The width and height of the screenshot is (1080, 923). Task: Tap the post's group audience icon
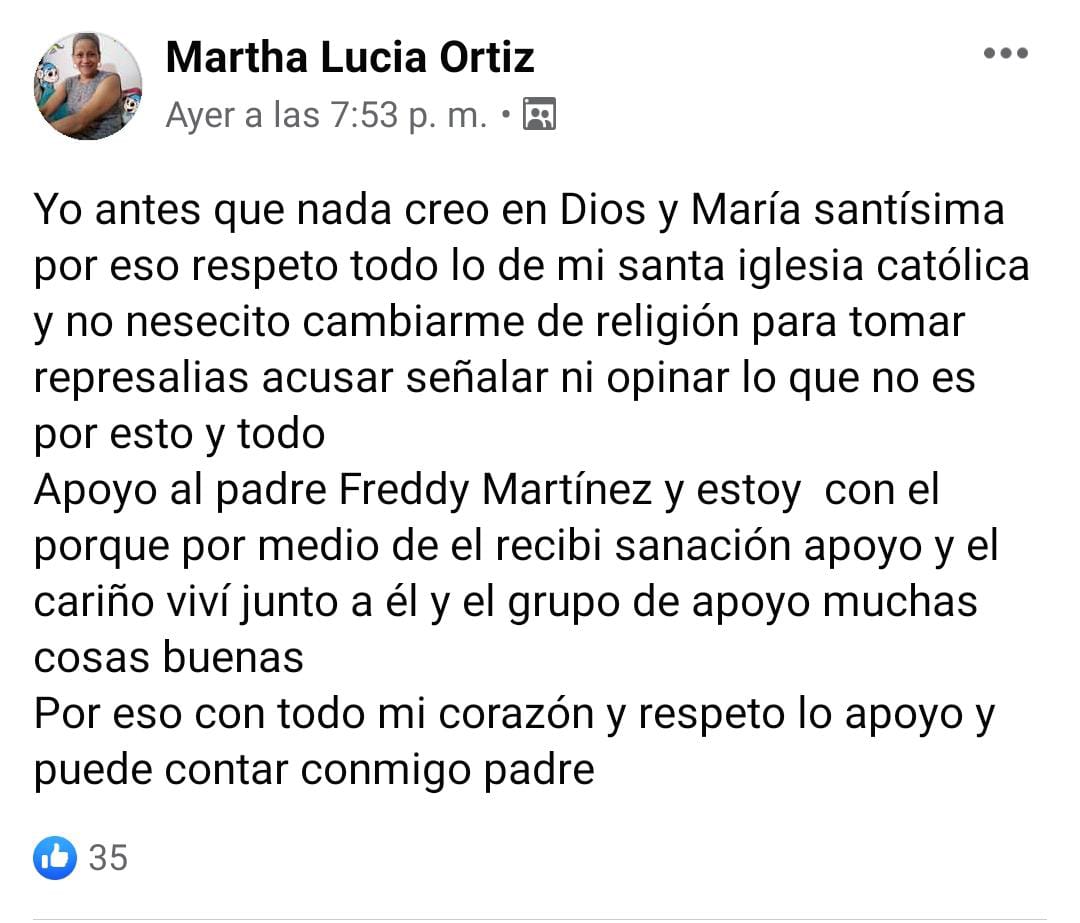pyautogui.click(x=539, y=117)
